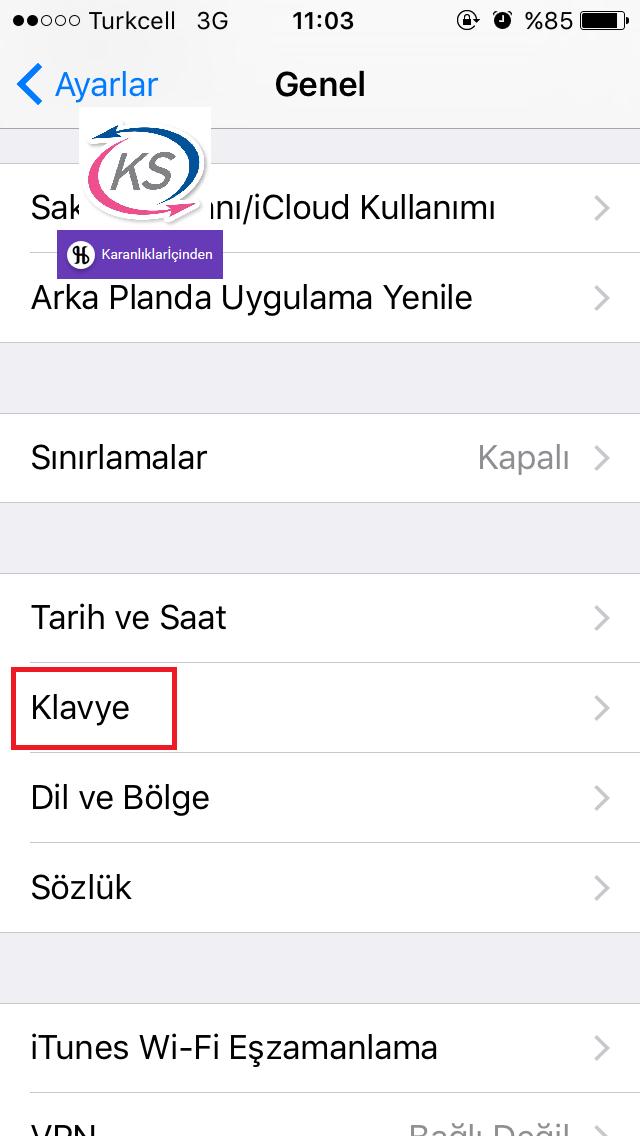
Task: Open Arka Planda Uygulama Yenile
Action: pos(320,298)
